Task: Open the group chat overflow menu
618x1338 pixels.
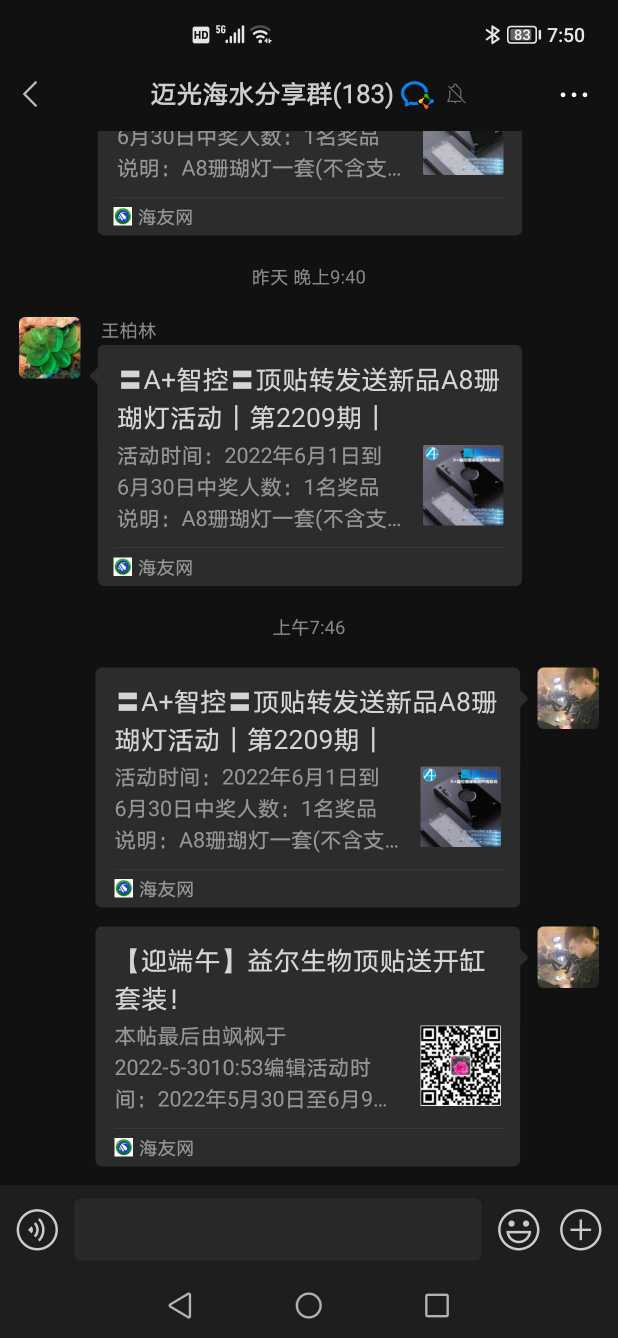Action: tap(573, 95)
